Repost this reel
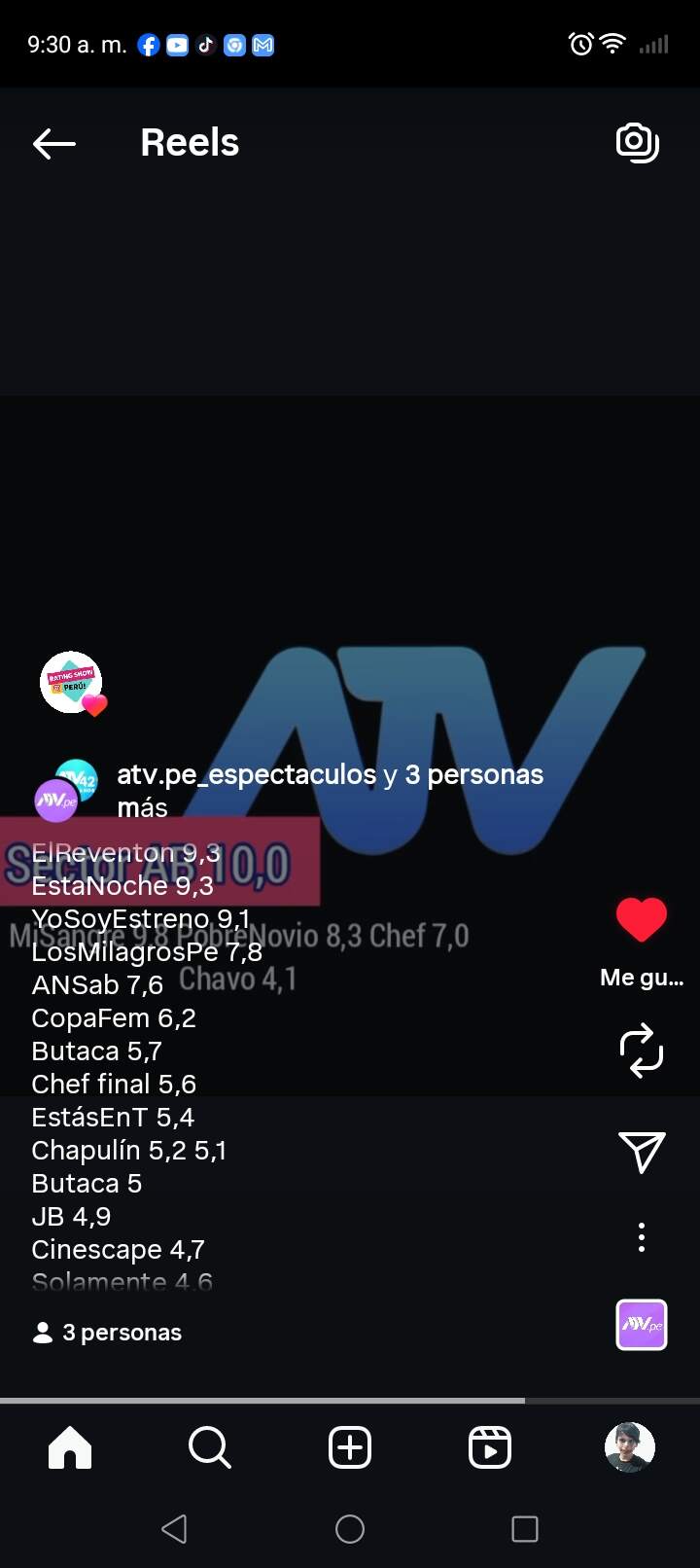This screenshot has height=1568, width=700. tap(642, 1051)
